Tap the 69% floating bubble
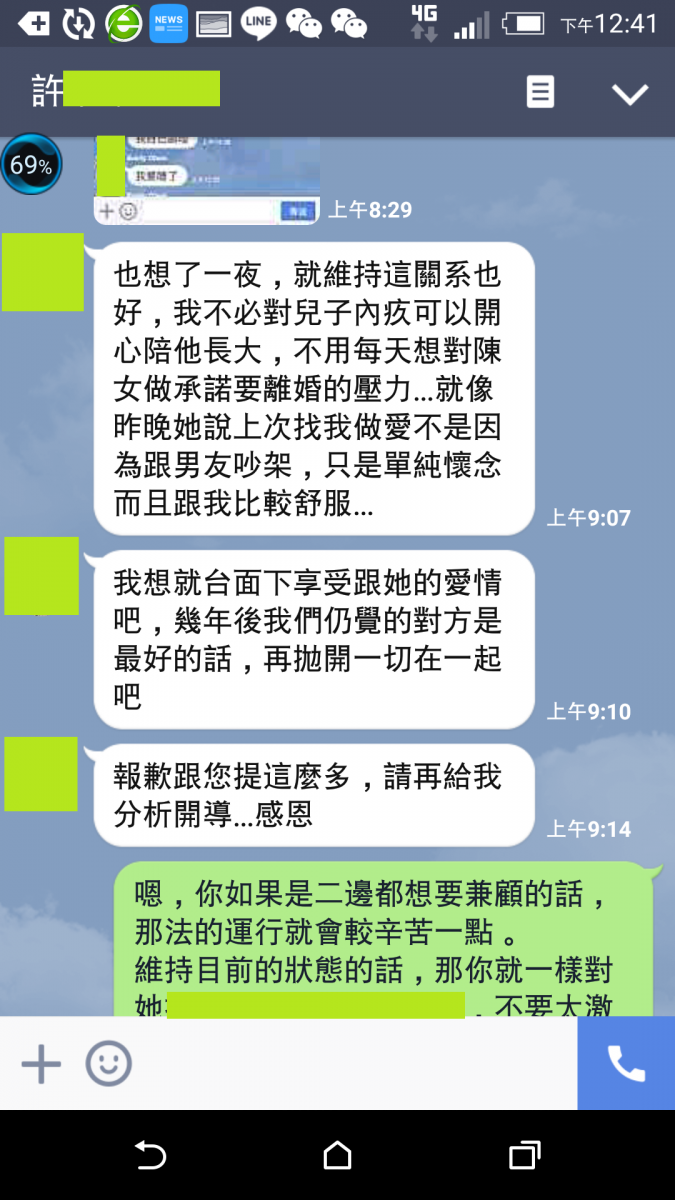The height and width of the screenshot is (1200, 675). (32, 165)
